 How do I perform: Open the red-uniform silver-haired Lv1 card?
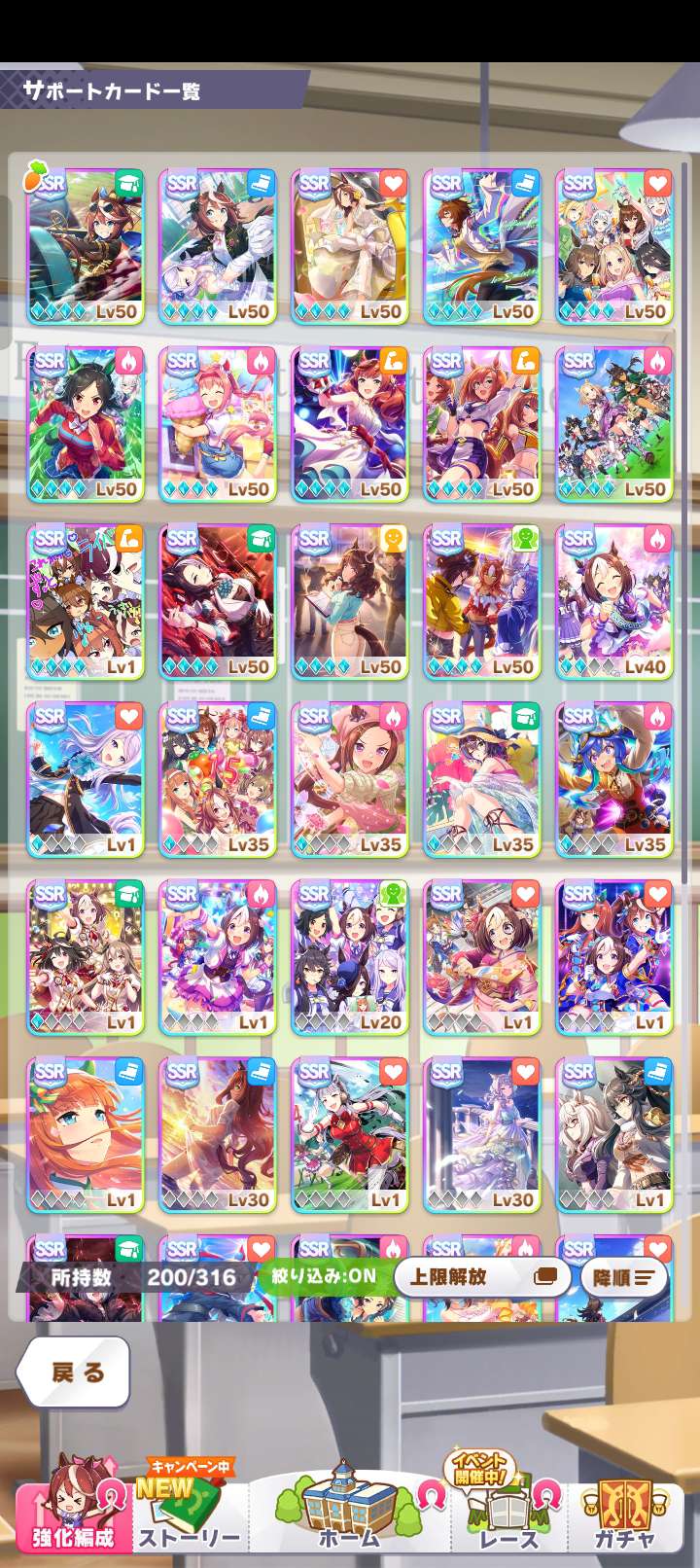click(x=350, y=1134)
